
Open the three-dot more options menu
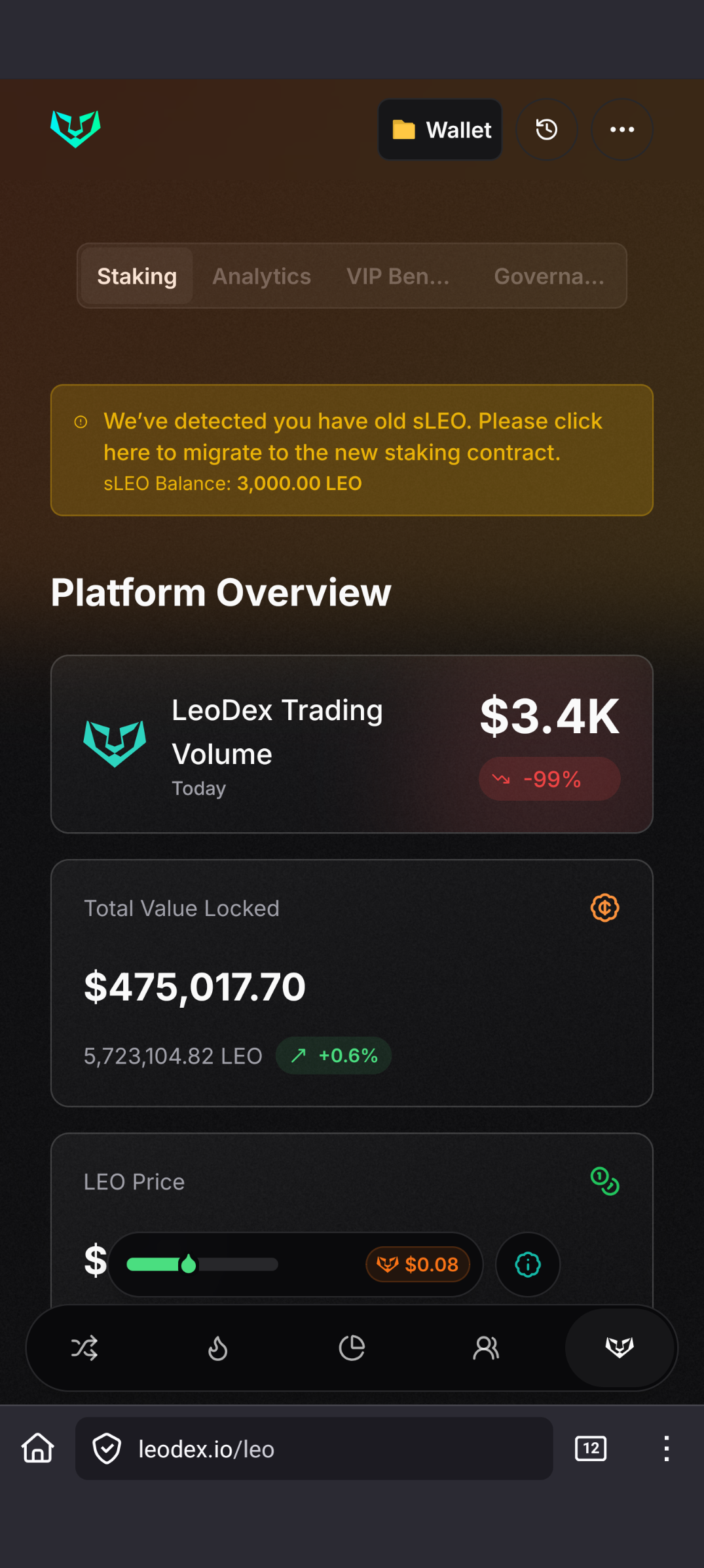pos(621,130)
